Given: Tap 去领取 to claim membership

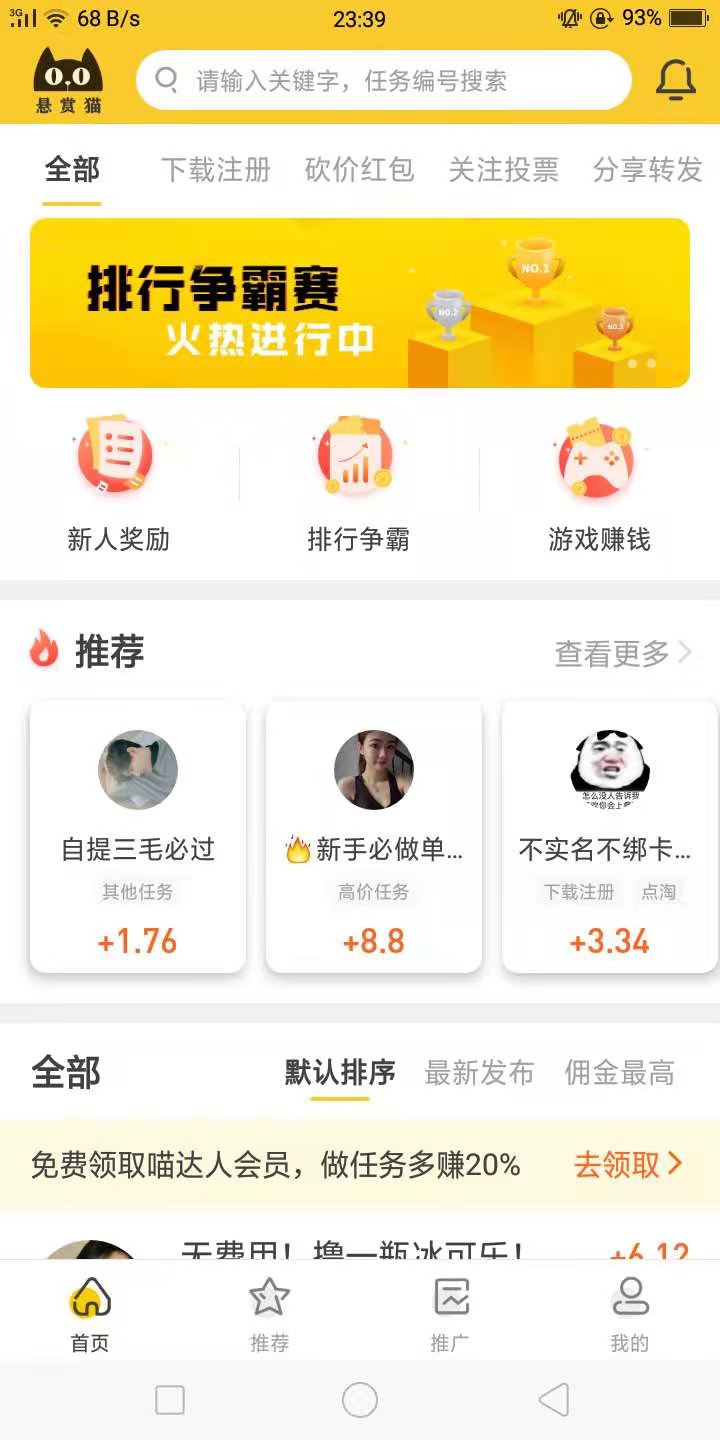Looking at the screenshot, I should click(628, 1165).
